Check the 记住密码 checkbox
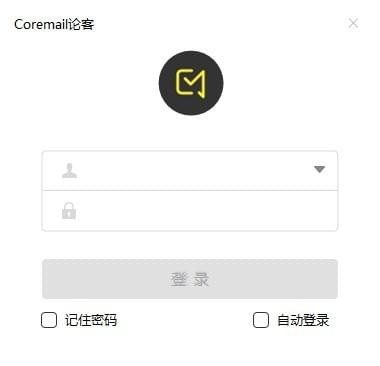Screen dimensions: 380x366 [x=49, y=320]
